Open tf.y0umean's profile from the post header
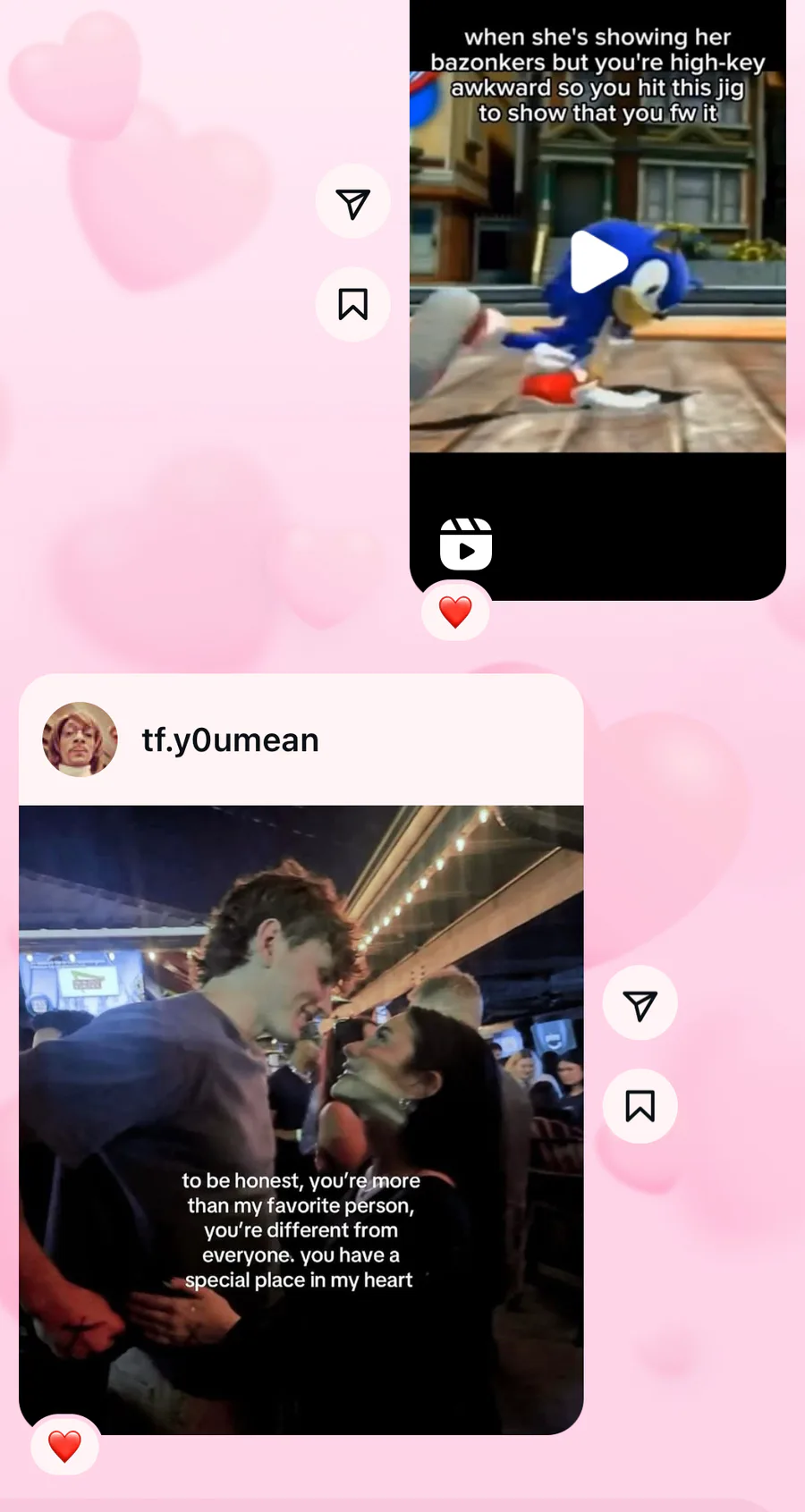 coord(230,739)
